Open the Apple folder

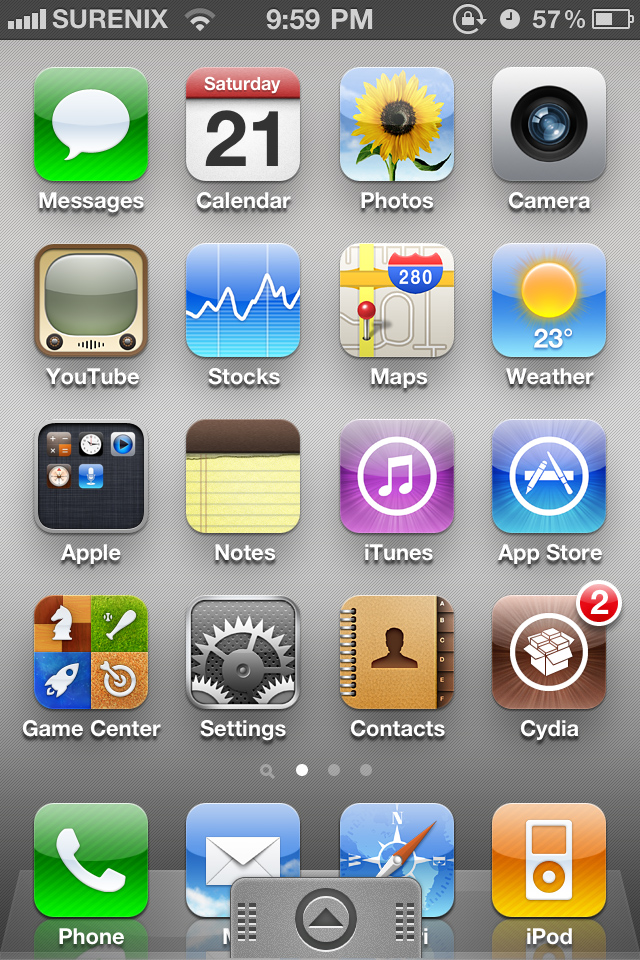click(x=91, y=476)
